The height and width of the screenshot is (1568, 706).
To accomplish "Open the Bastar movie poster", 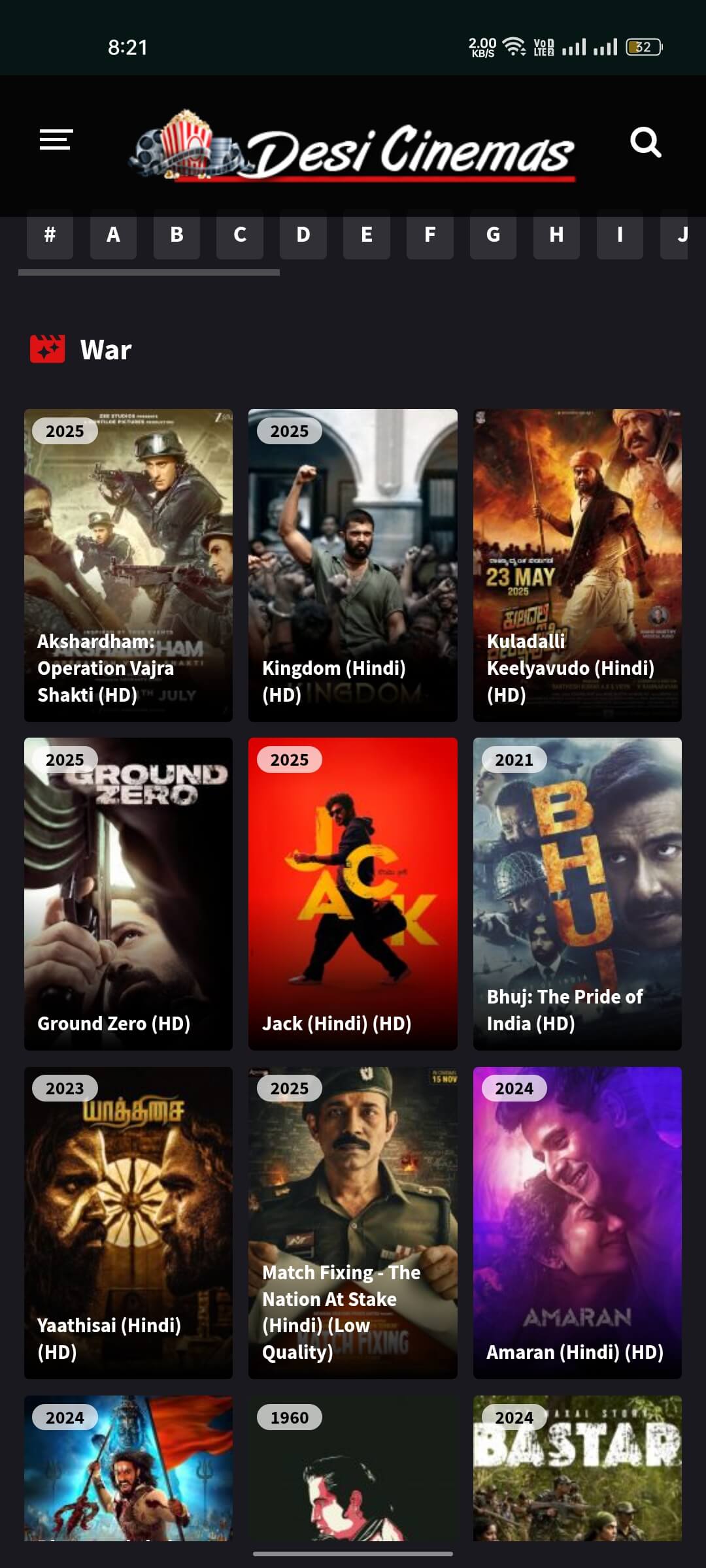I will pos(577,1470).
